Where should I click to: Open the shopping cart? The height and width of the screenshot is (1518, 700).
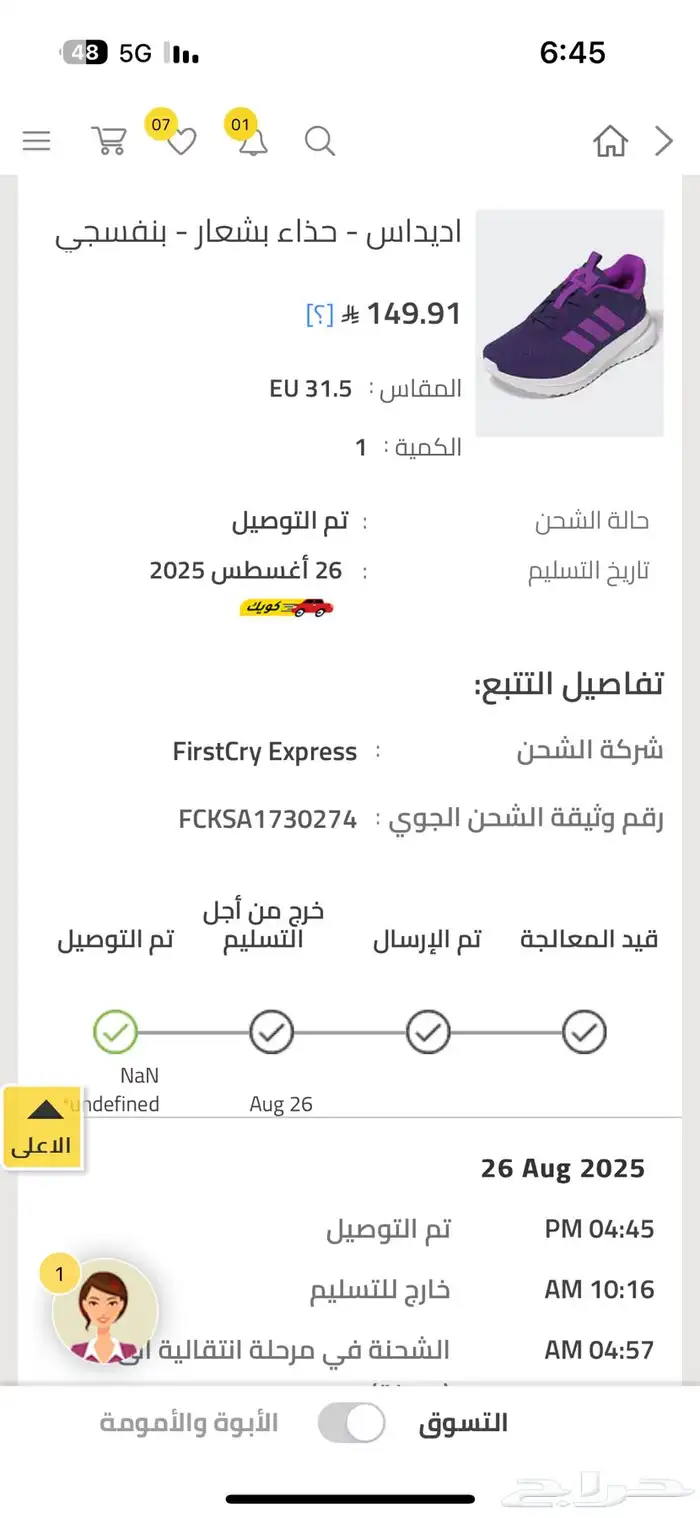click(108, 141)
